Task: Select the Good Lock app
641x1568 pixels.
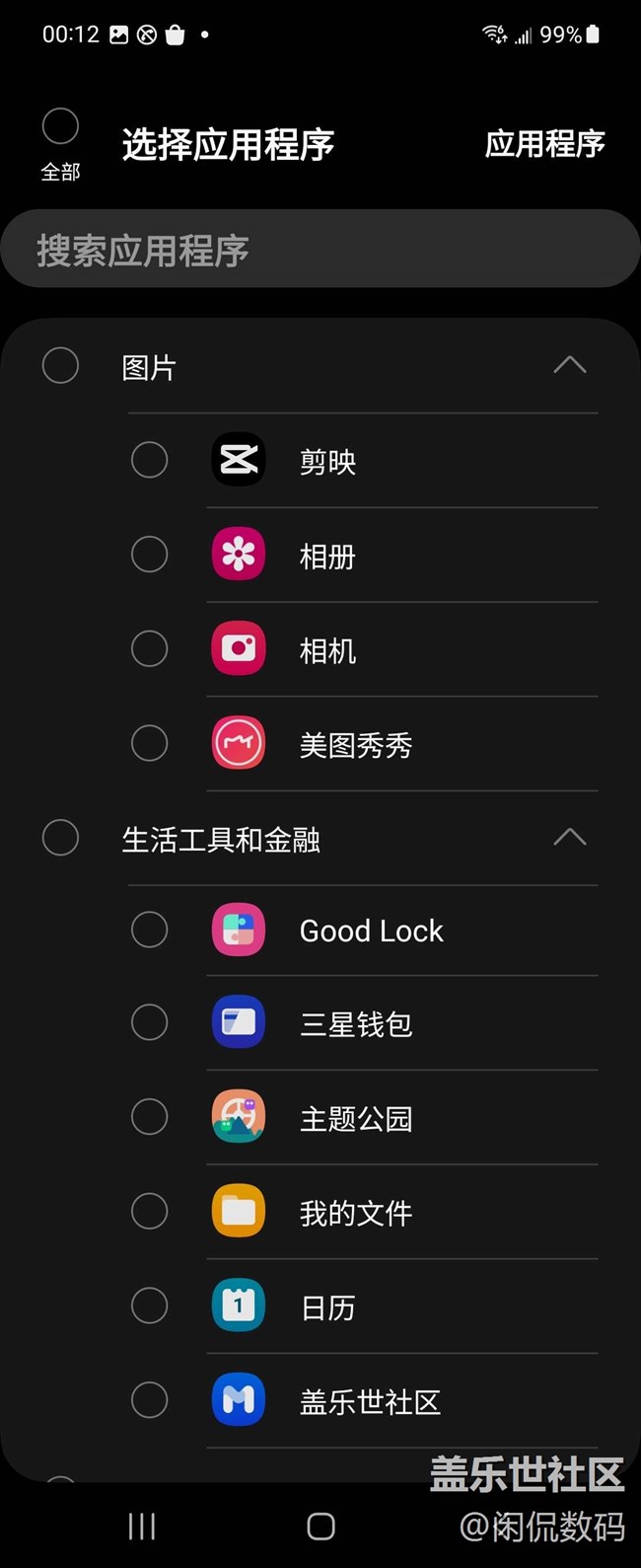Action: 150,930
